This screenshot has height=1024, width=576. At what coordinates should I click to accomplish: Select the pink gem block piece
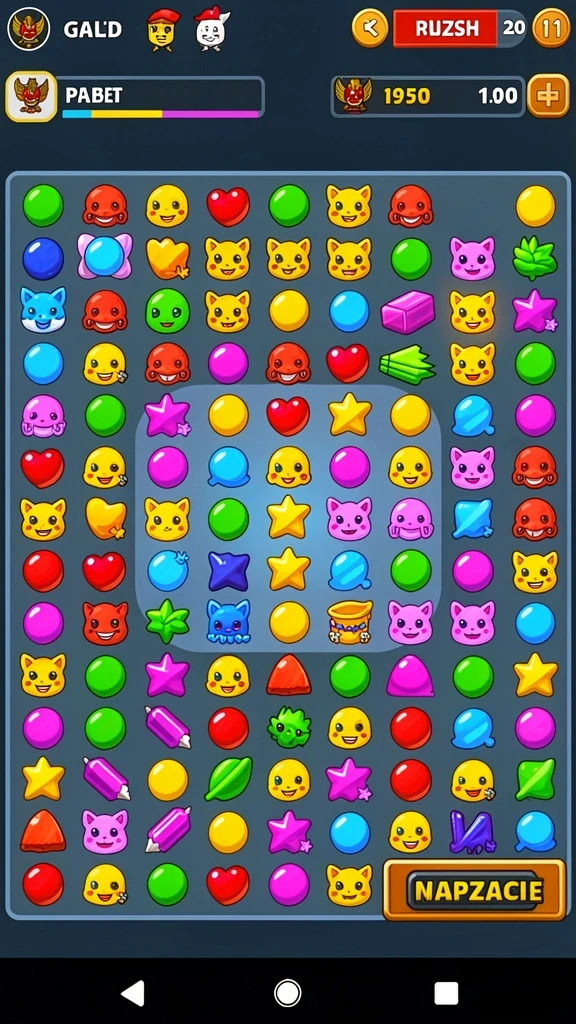click(x=408, y=312)
